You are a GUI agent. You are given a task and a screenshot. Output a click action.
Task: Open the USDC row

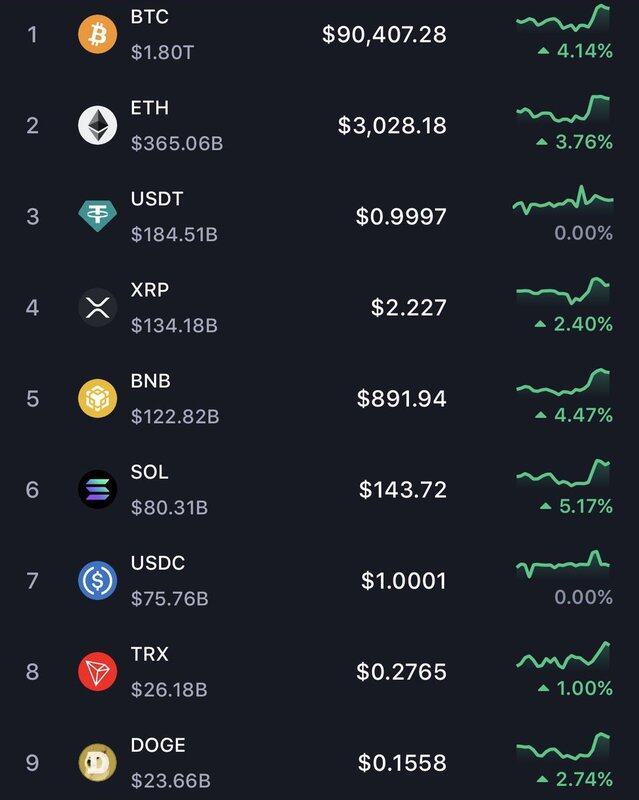click(157, 563)
